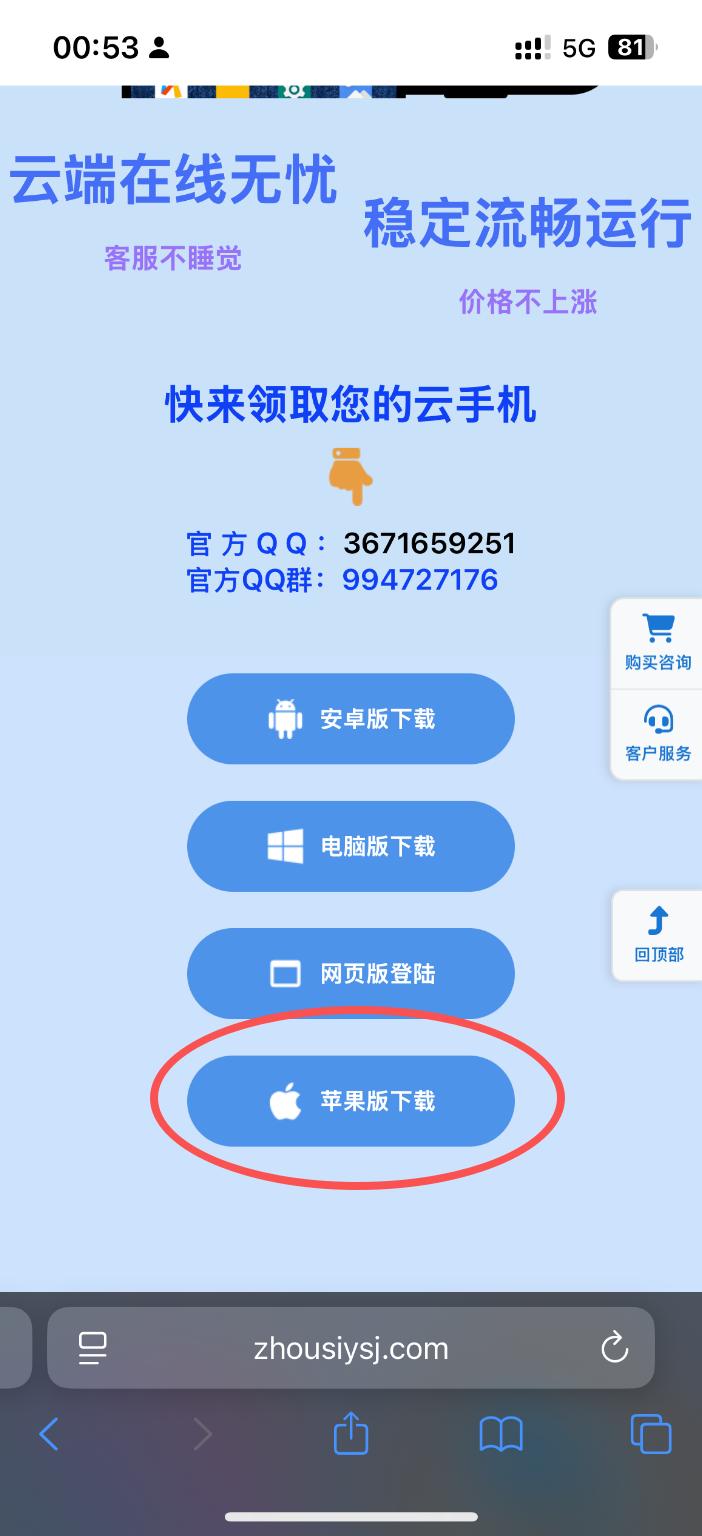This screenshot has height=1536, width=702.
Task: Jump back to top with 回顶部
Action: pyautogui.click(x=658, y=935)
